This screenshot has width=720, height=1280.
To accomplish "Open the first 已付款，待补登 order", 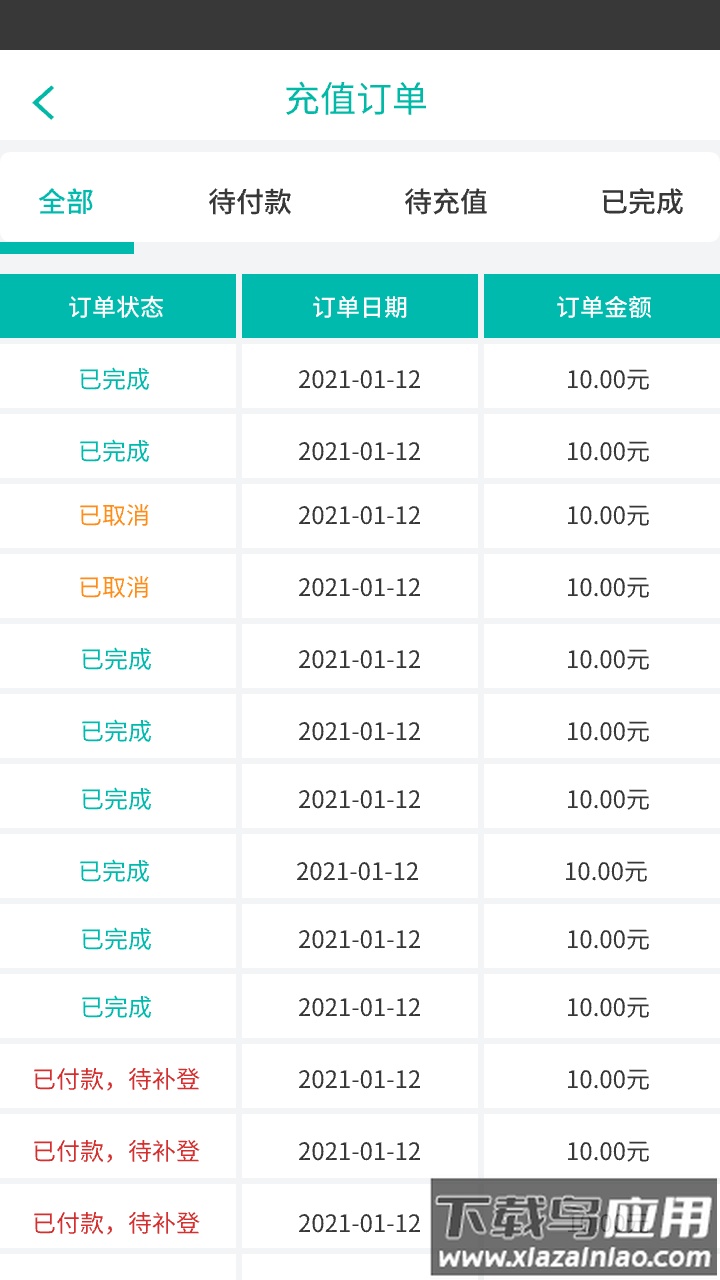I will point(117,1078).
